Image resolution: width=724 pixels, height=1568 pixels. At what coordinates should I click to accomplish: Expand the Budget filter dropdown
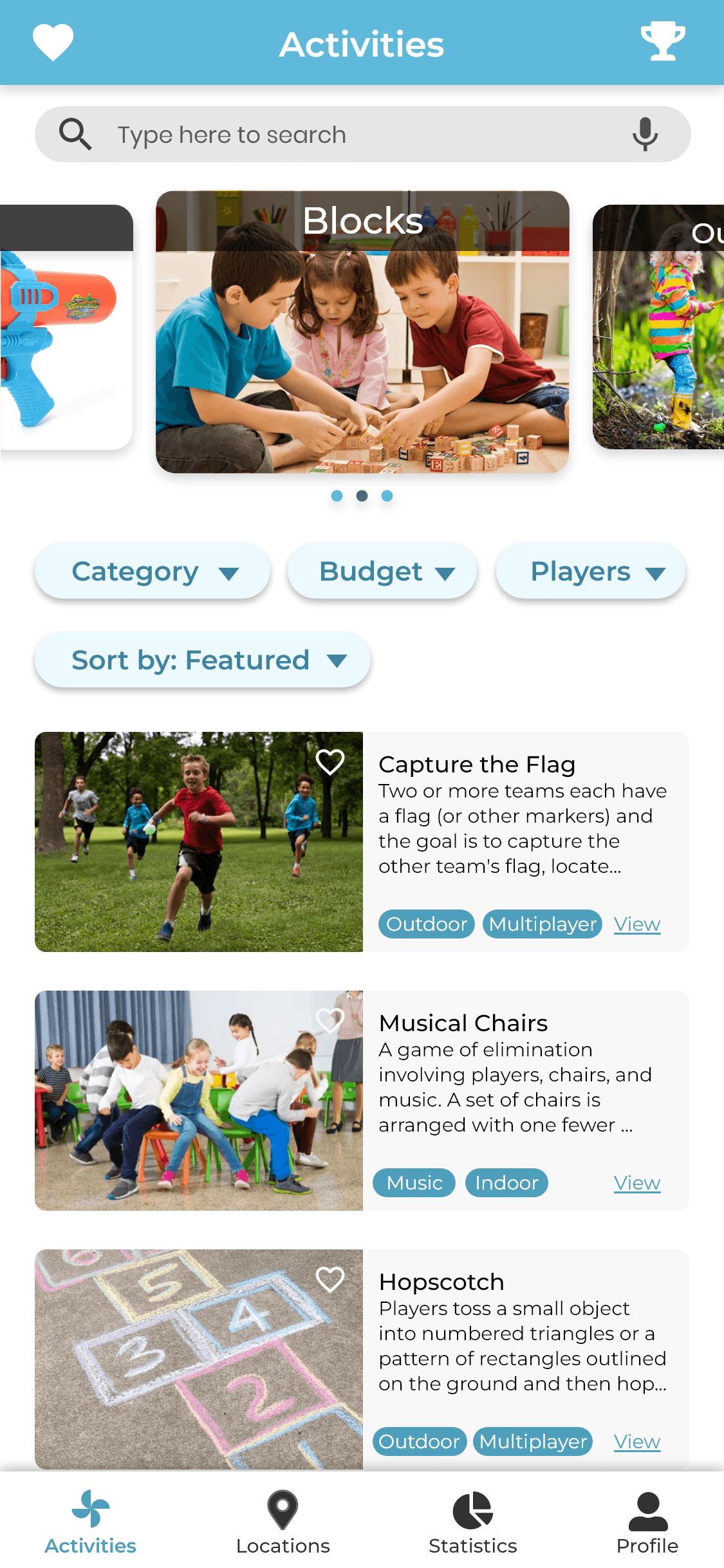point(382,572)
